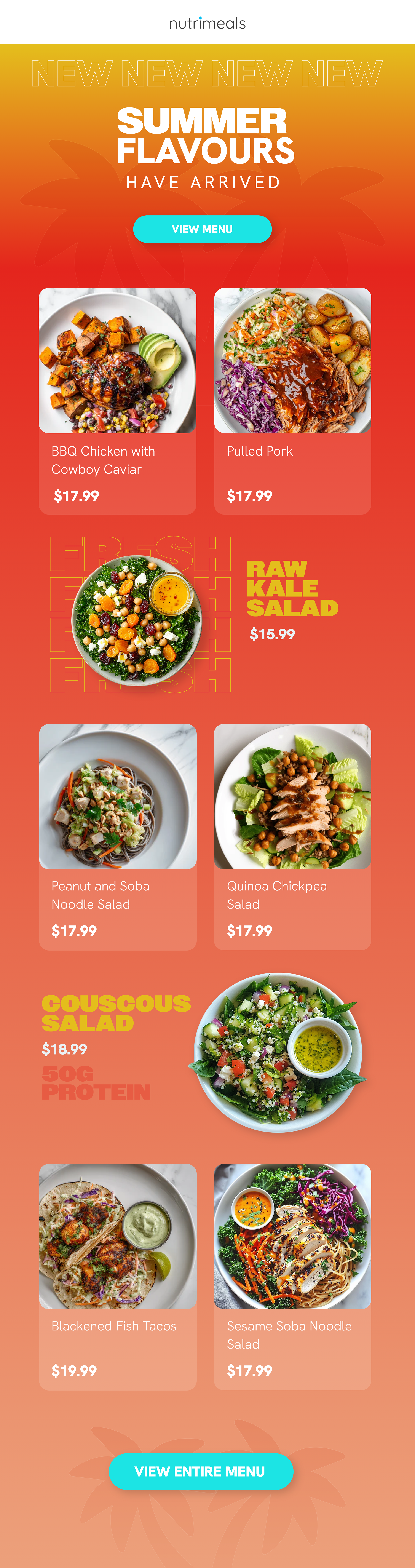
Task: Open the Pulled Pork meal card
Action: 293,401
